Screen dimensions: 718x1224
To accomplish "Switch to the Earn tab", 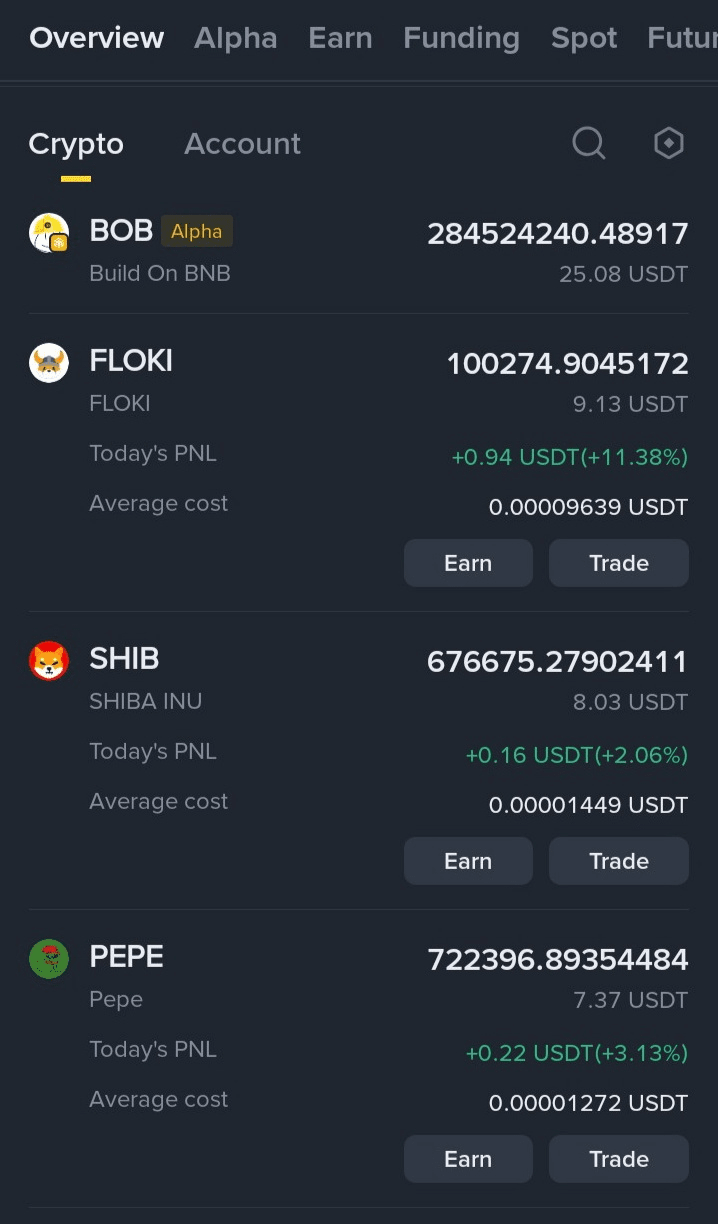I will click(340, 38).
